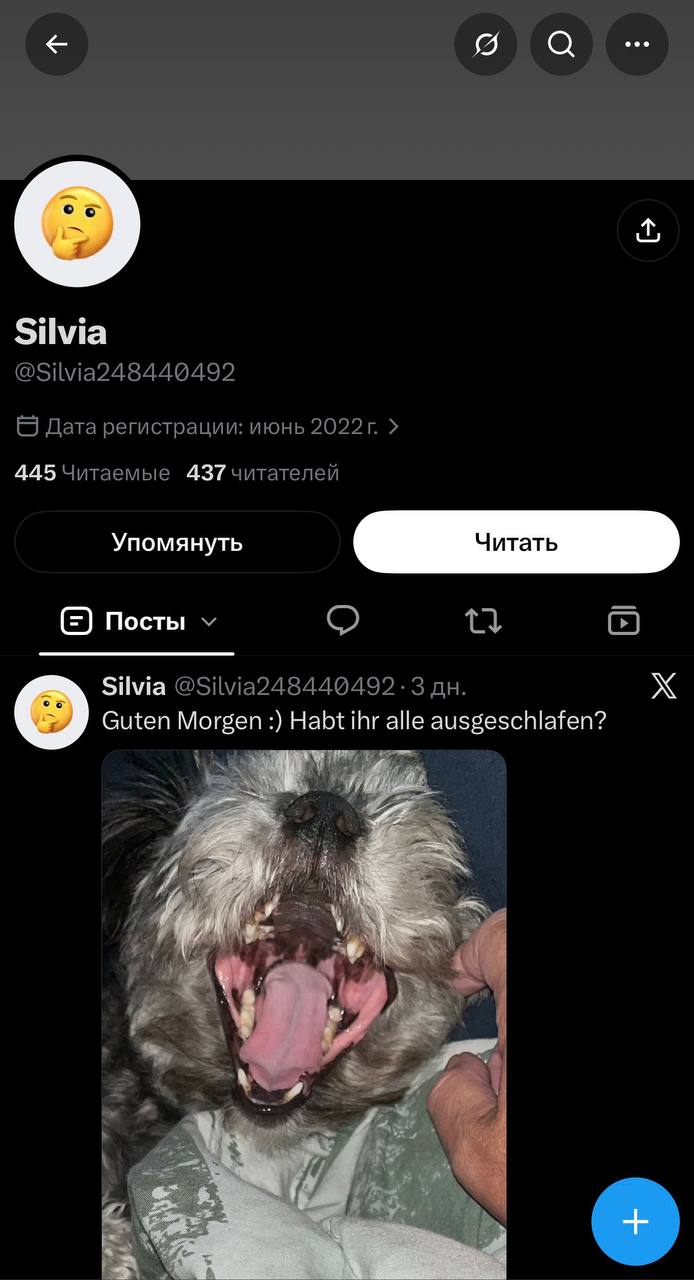Go back using the arrow button
This screenshot has width=694, height=1280.
click(x=57, y=44)
